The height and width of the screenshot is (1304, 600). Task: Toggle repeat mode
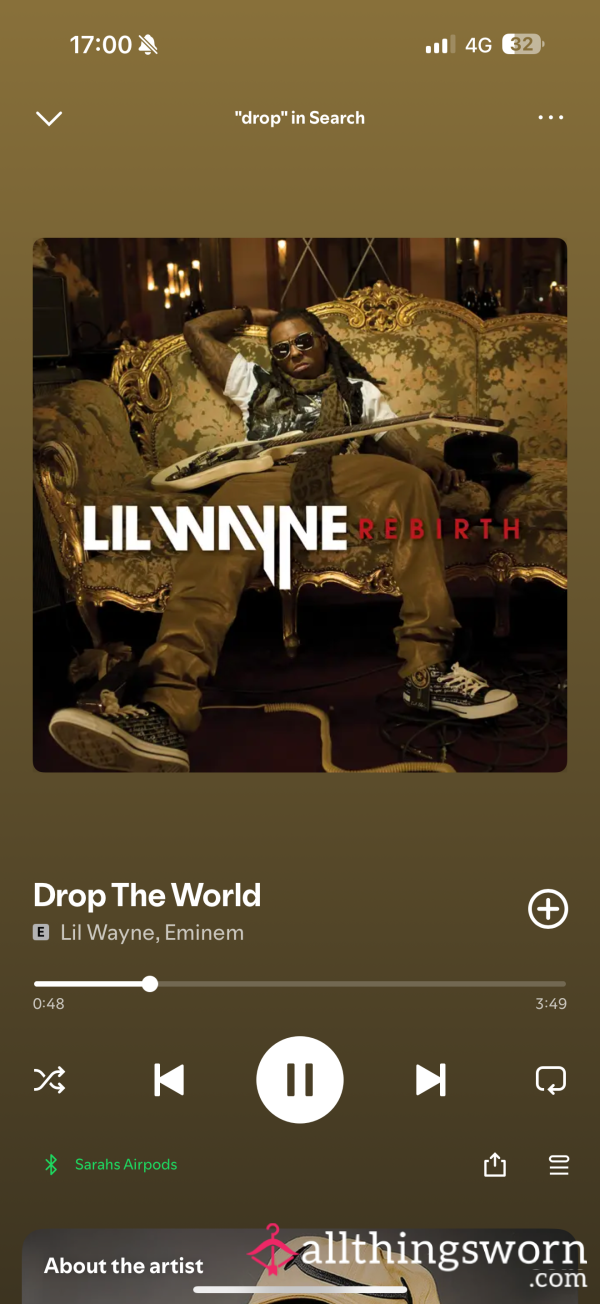click(551, 1080)
